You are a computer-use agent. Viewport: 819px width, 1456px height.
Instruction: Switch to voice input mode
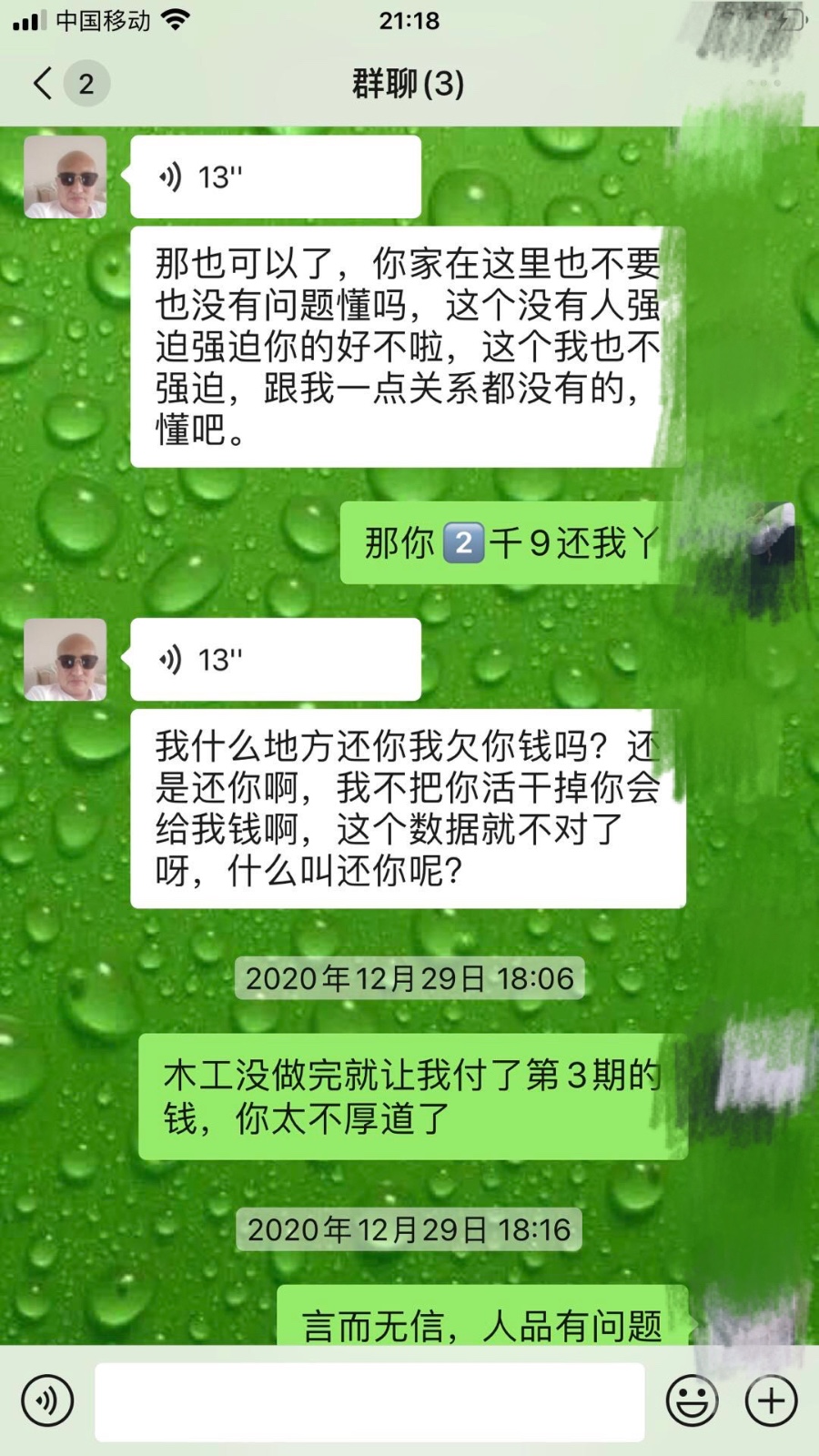tap(47, 1401)
